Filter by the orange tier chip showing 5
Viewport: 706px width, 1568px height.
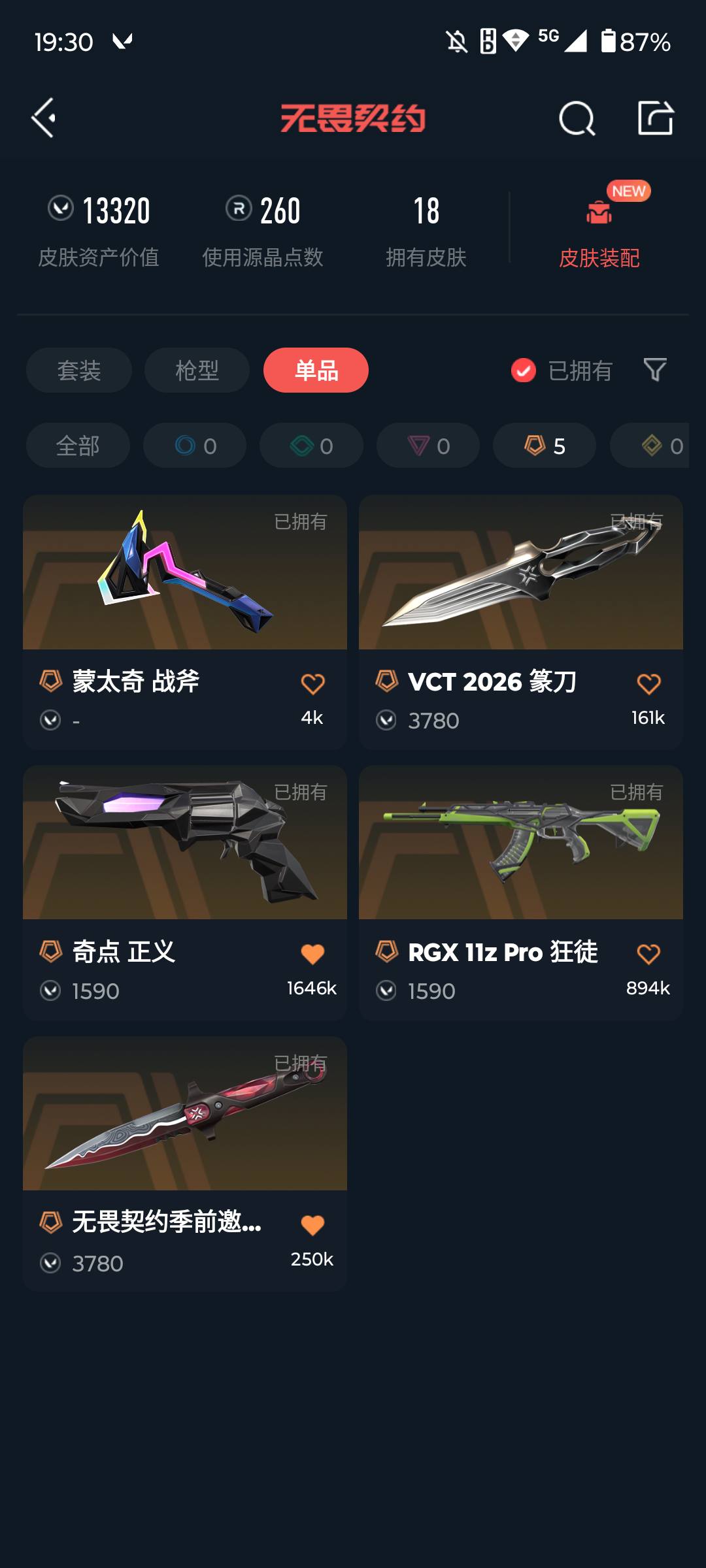[x=545, y=446]
